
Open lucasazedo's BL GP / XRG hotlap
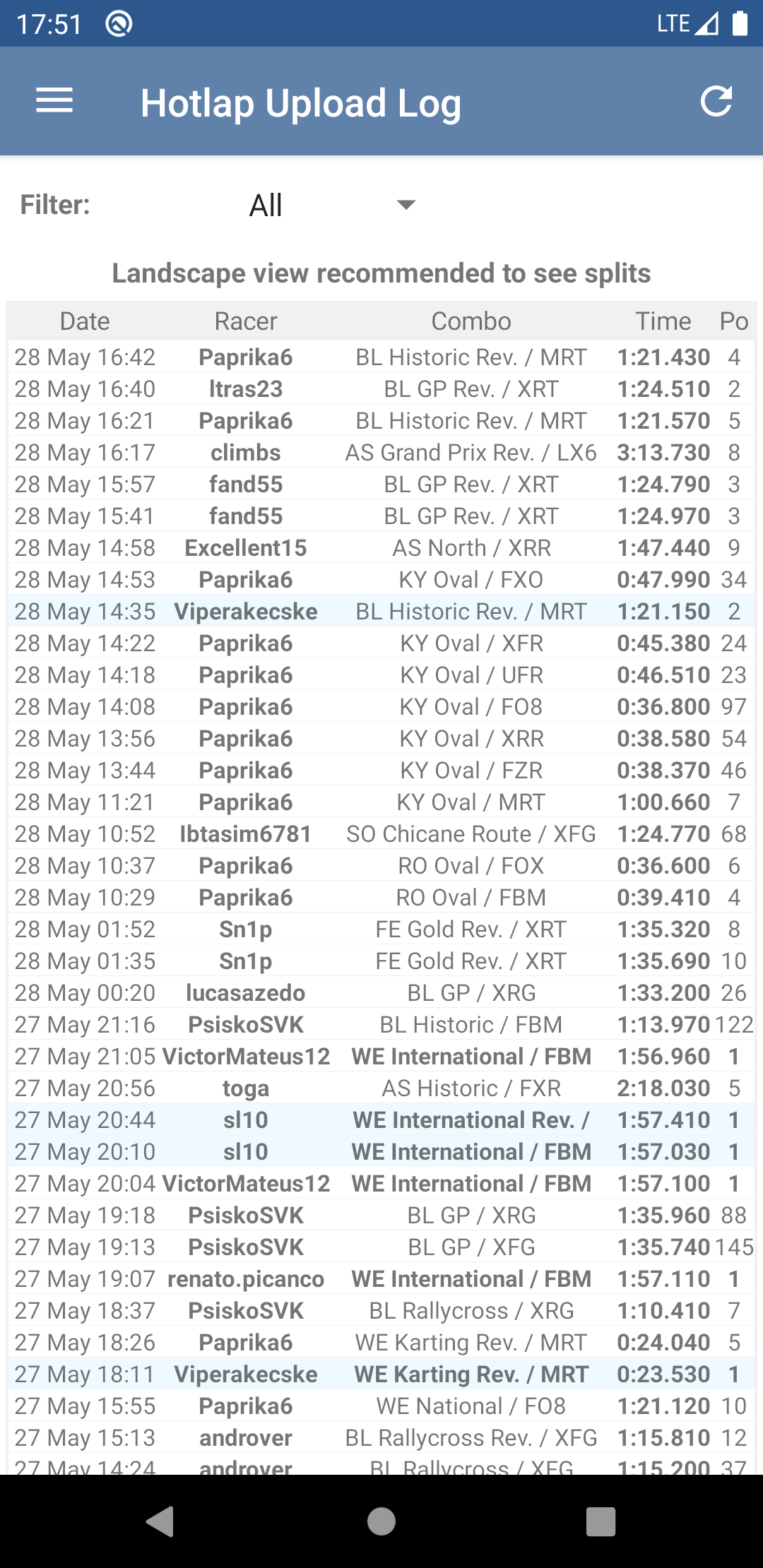tap(381, 993)
